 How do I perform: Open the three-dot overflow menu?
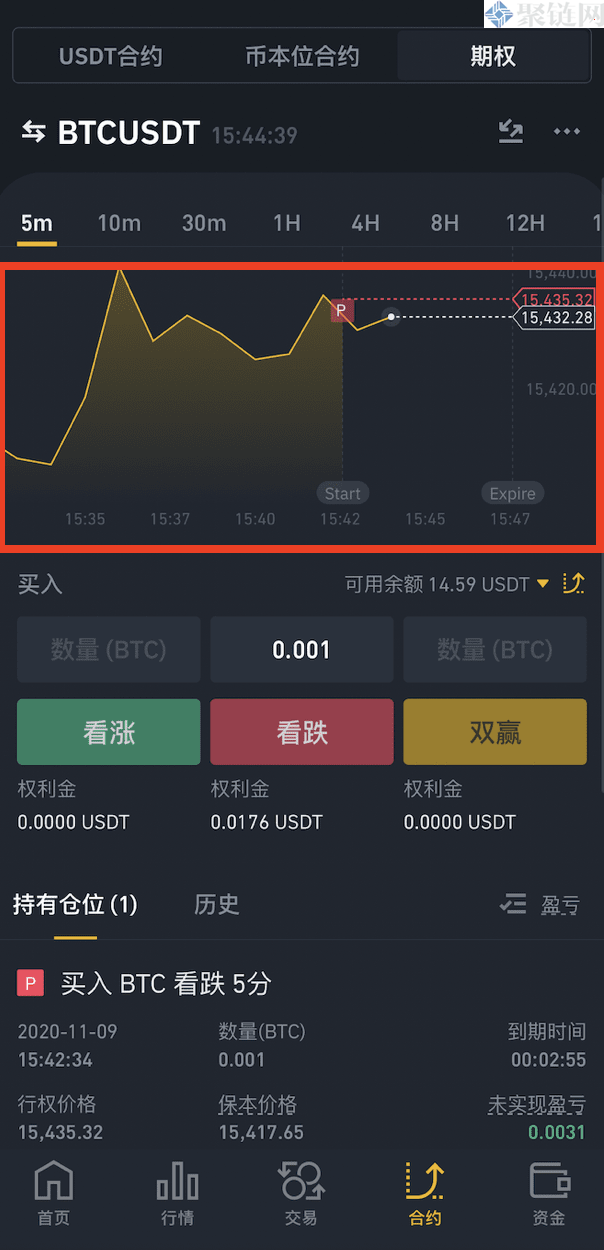567,132
